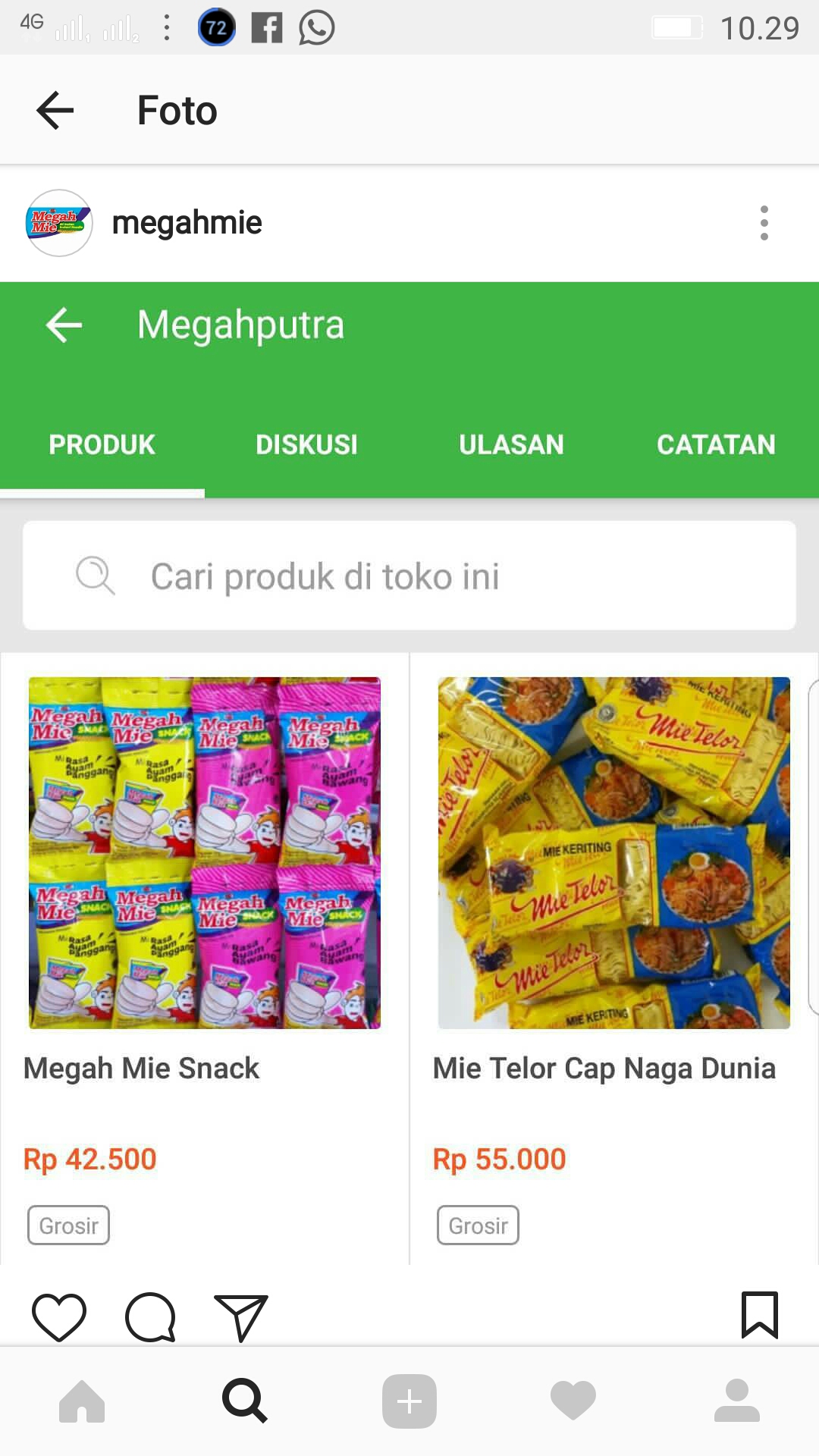Screen dimensions: 819x1456
Task: Open the Search and Explore tab
Action: coord(245,1401)
